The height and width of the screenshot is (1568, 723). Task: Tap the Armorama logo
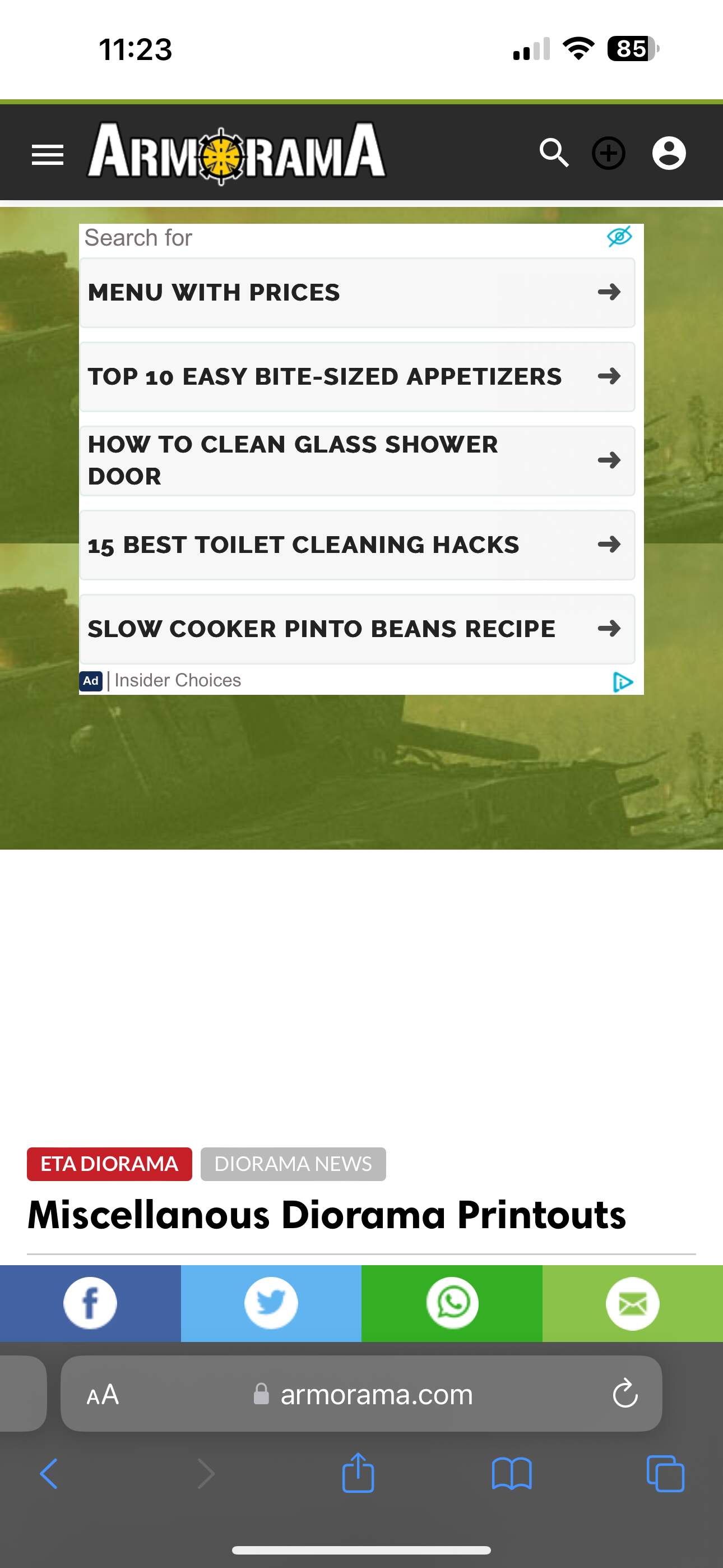(x=237, y=153)
